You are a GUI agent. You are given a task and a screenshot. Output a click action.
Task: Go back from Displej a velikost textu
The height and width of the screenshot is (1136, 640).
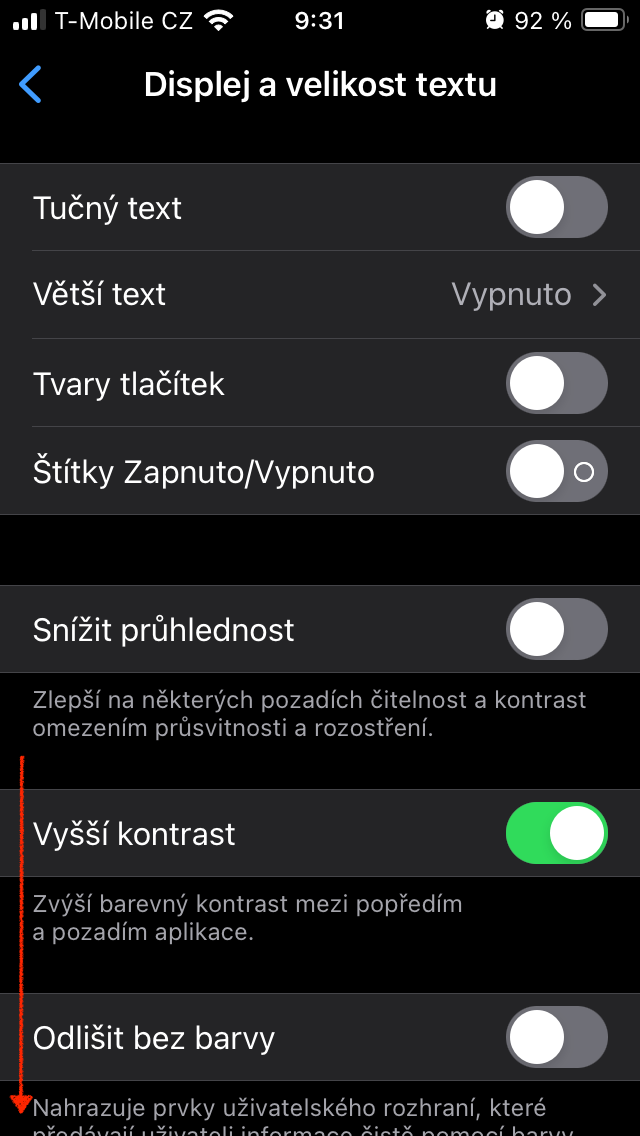32,85
